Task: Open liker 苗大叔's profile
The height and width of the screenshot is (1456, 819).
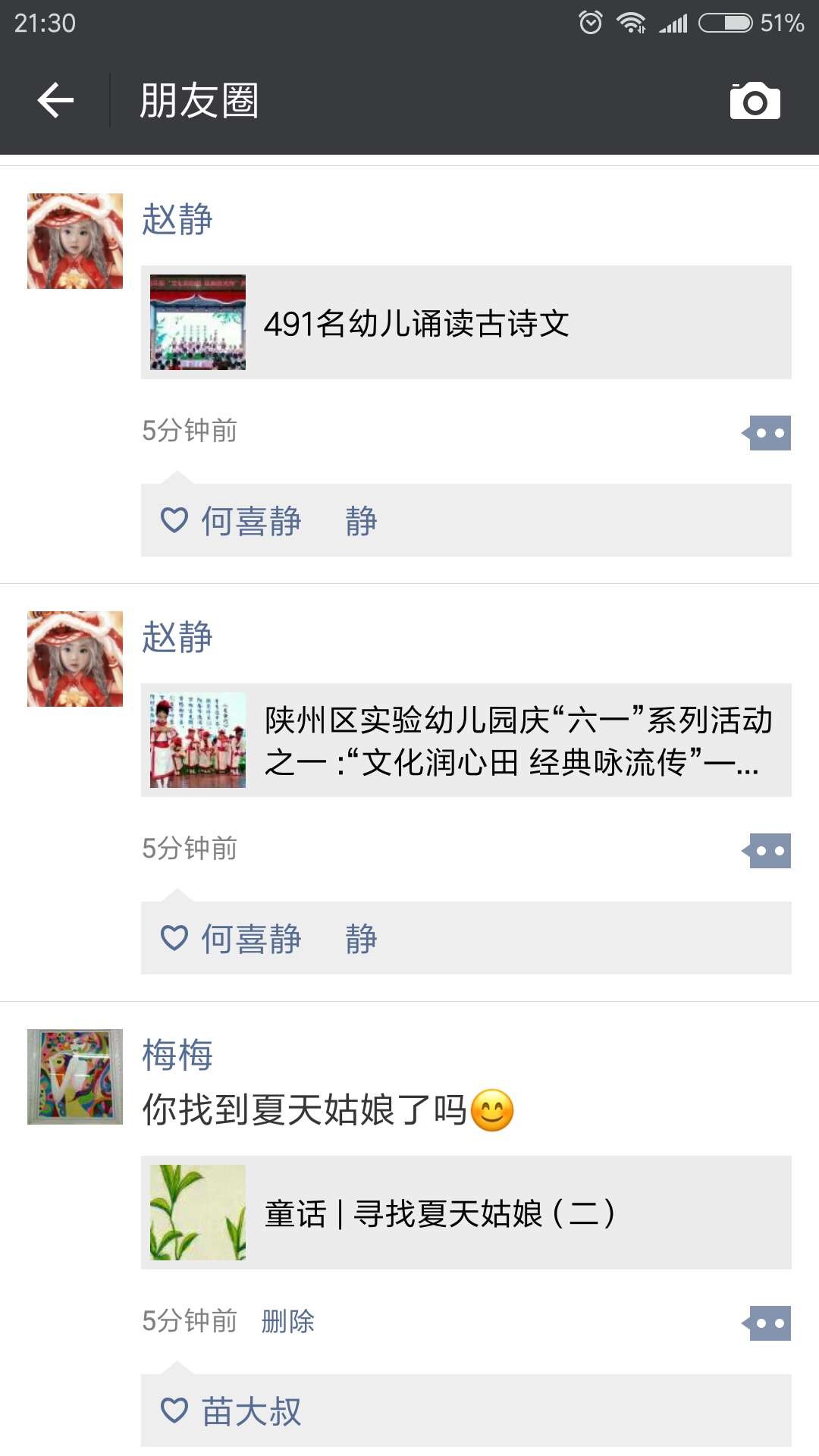Action: 251,1411
